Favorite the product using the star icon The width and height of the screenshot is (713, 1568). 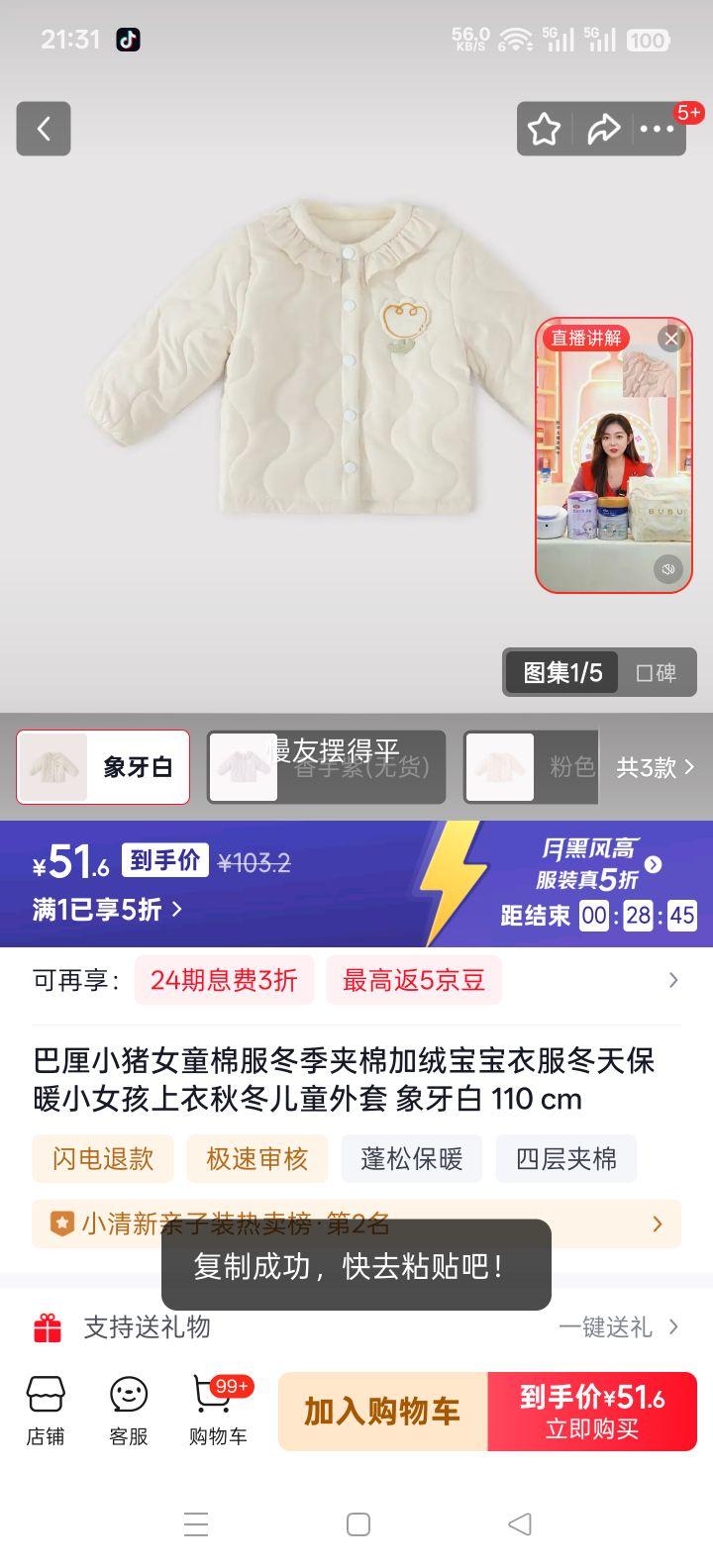pos(544,128)
